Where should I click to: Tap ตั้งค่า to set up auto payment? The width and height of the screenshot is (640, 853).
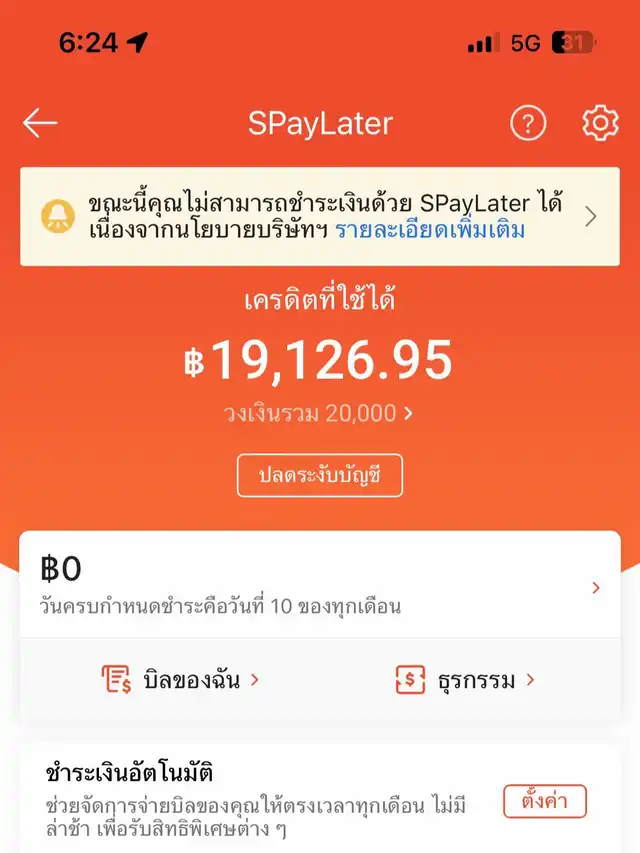click(x=544, y=801)
